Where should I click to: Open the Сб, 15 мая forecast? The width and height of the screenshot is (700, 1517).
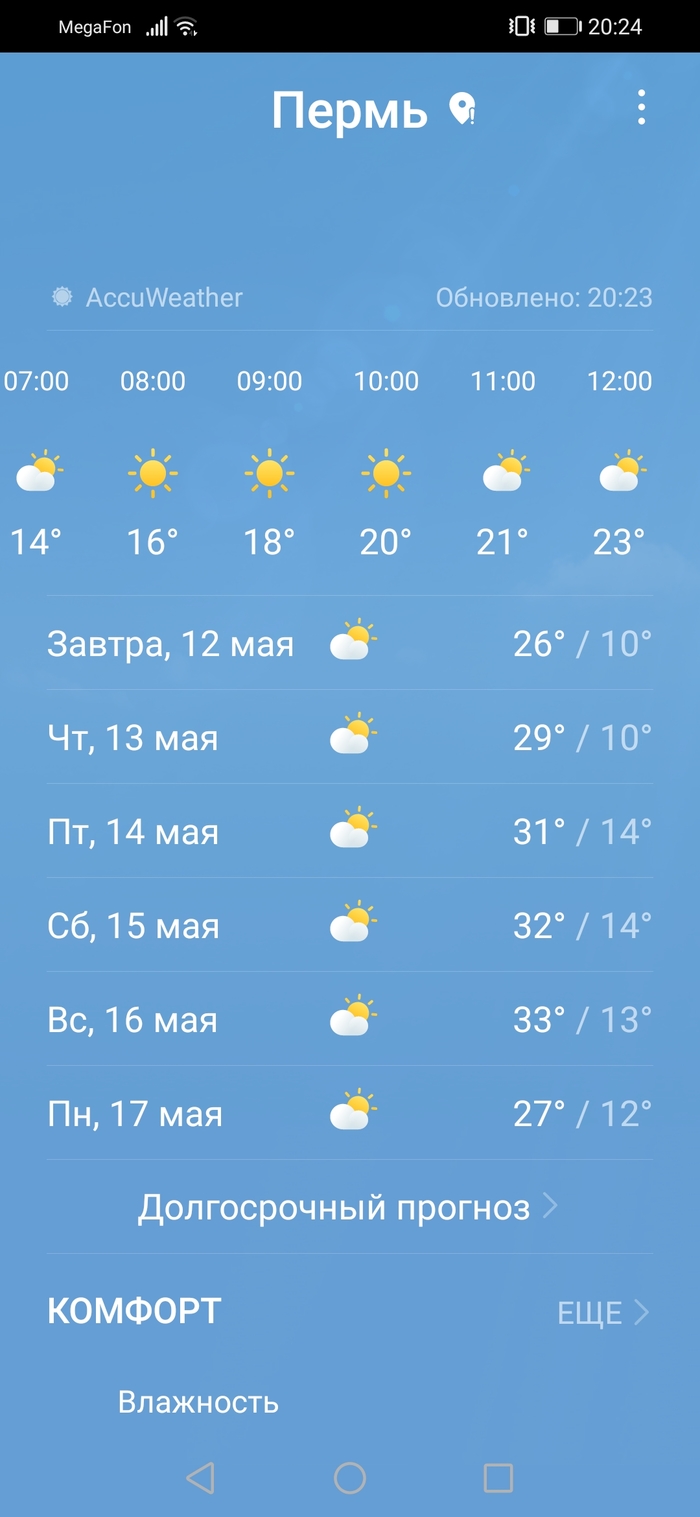tap(350, 925)
